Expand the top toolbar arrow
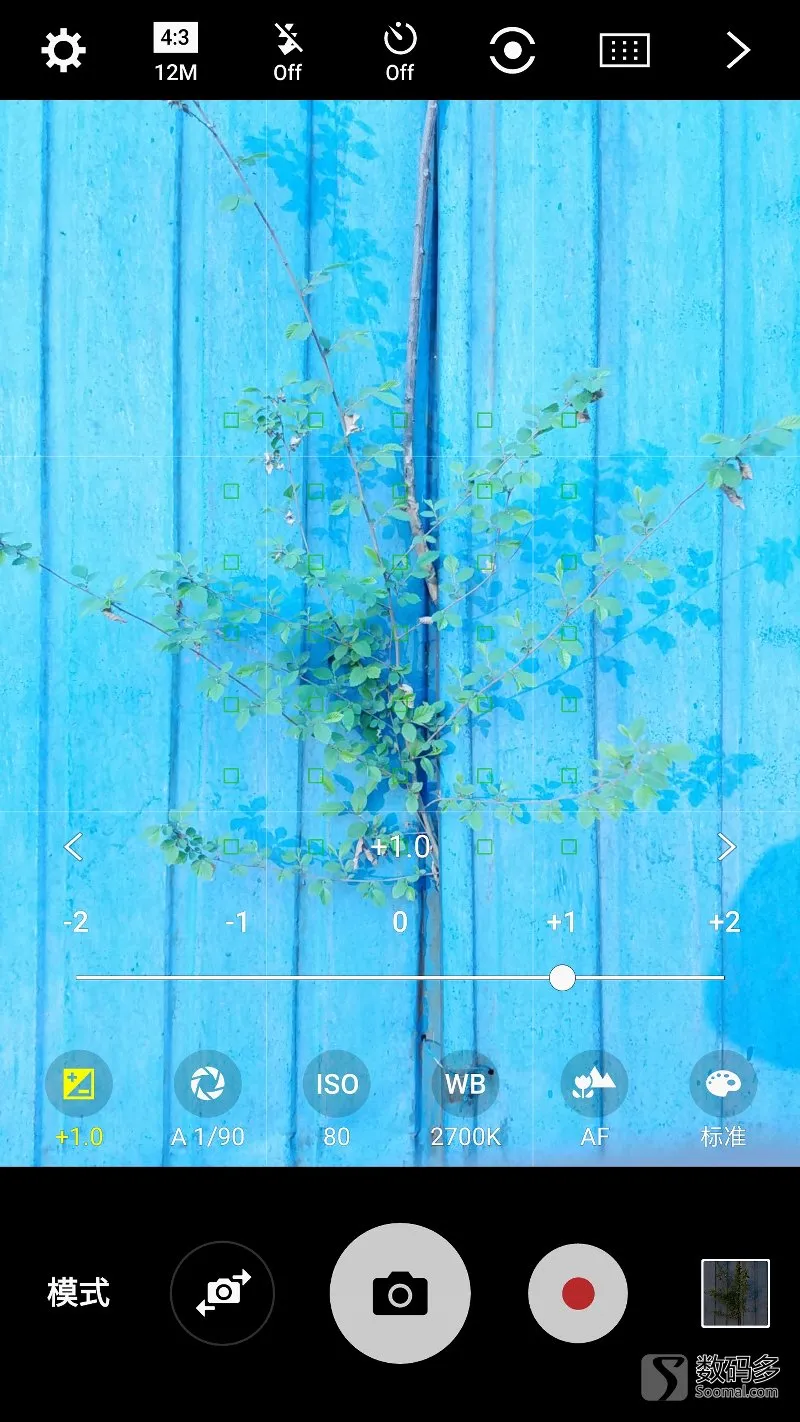Screen dimensions: 800x1422 [738, 50]
